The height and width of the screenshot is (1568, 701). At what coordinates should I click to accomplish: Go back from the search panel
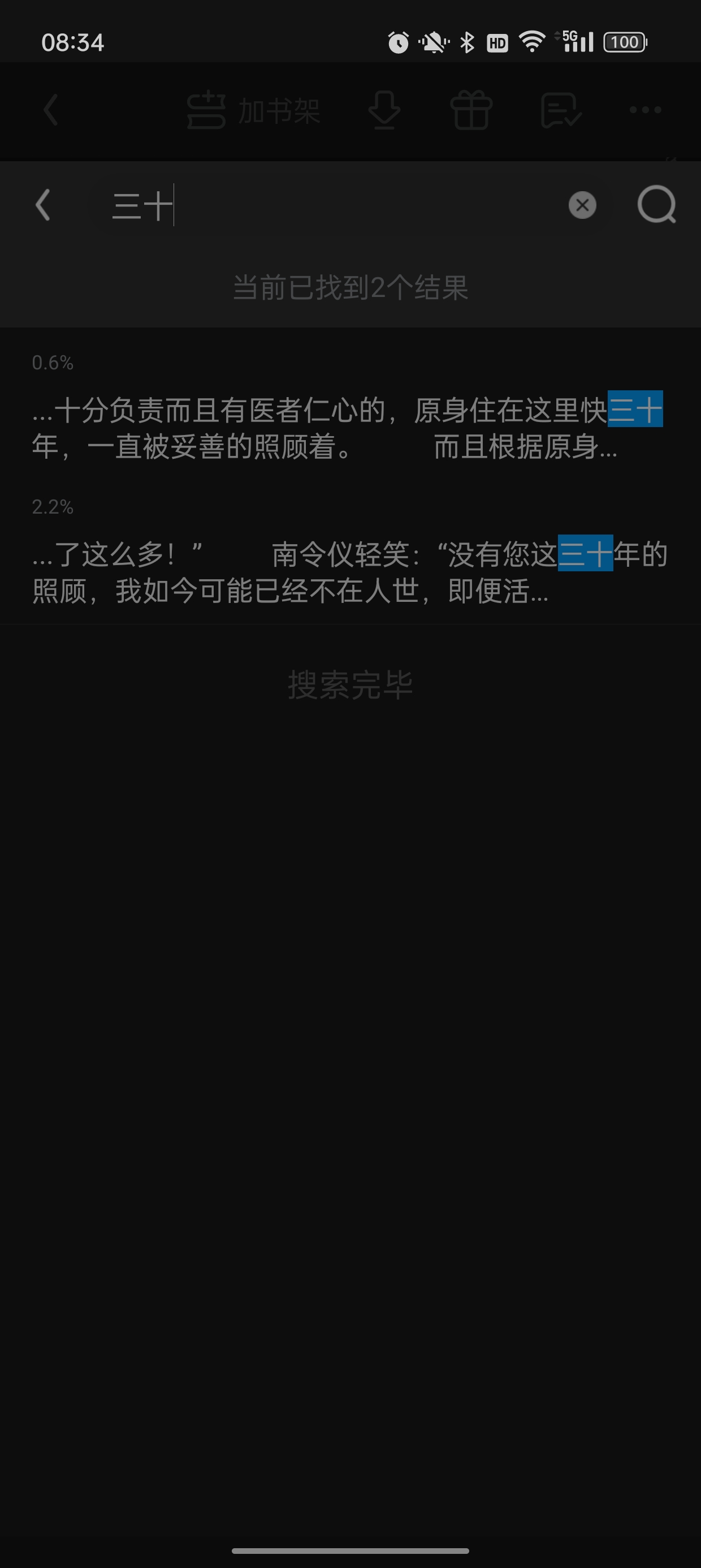(42, 205)
